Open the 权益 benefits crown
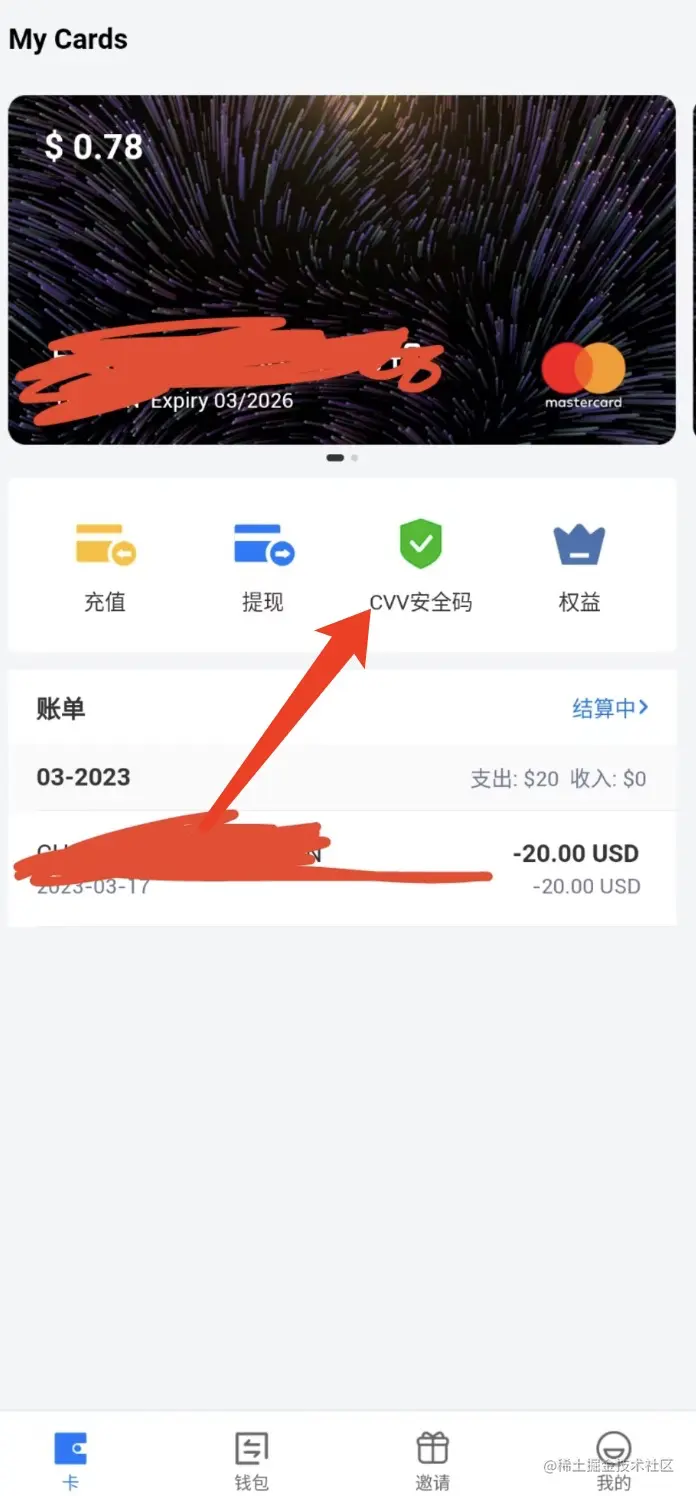696x1496 pixels. point(579,564)
